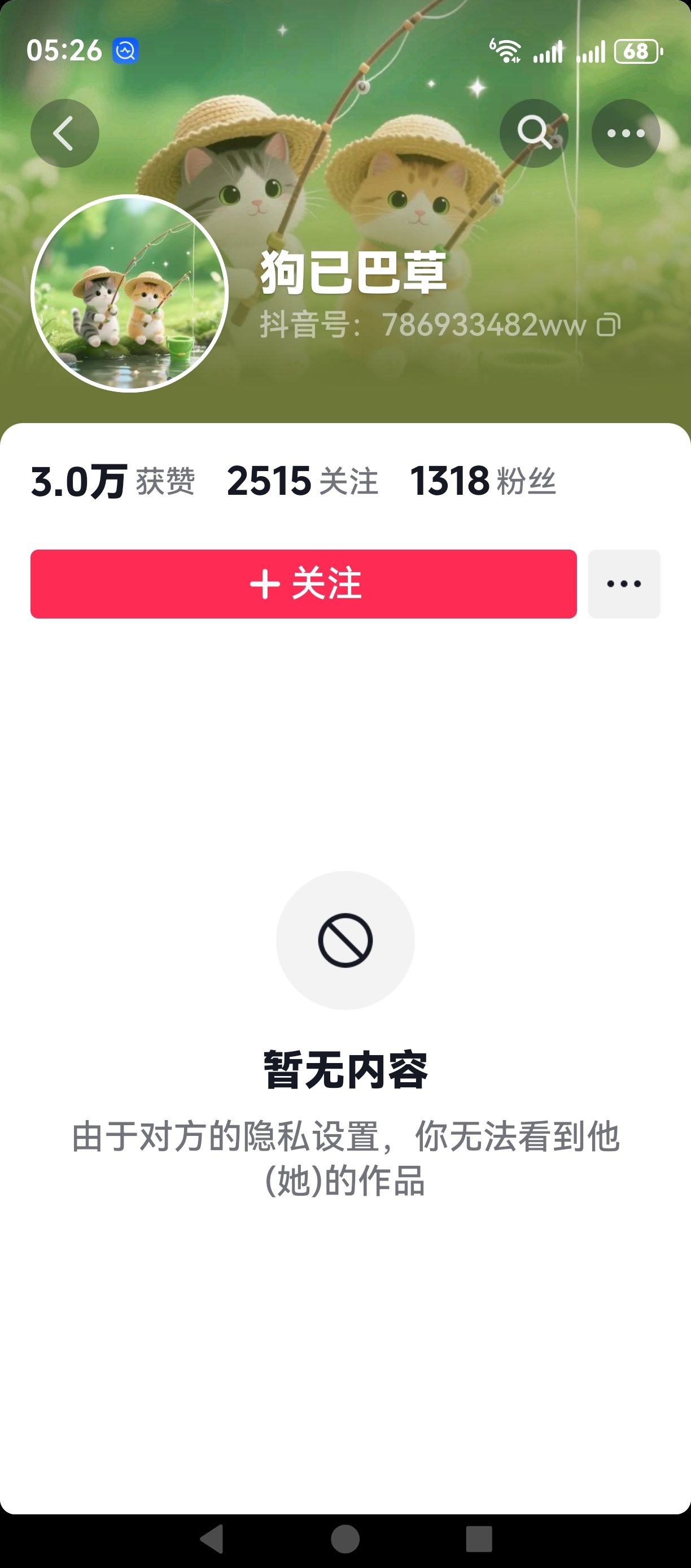Follow this user with the red 关注 button
Screen dimensions: 691x1568
click(x=304, y=583)
